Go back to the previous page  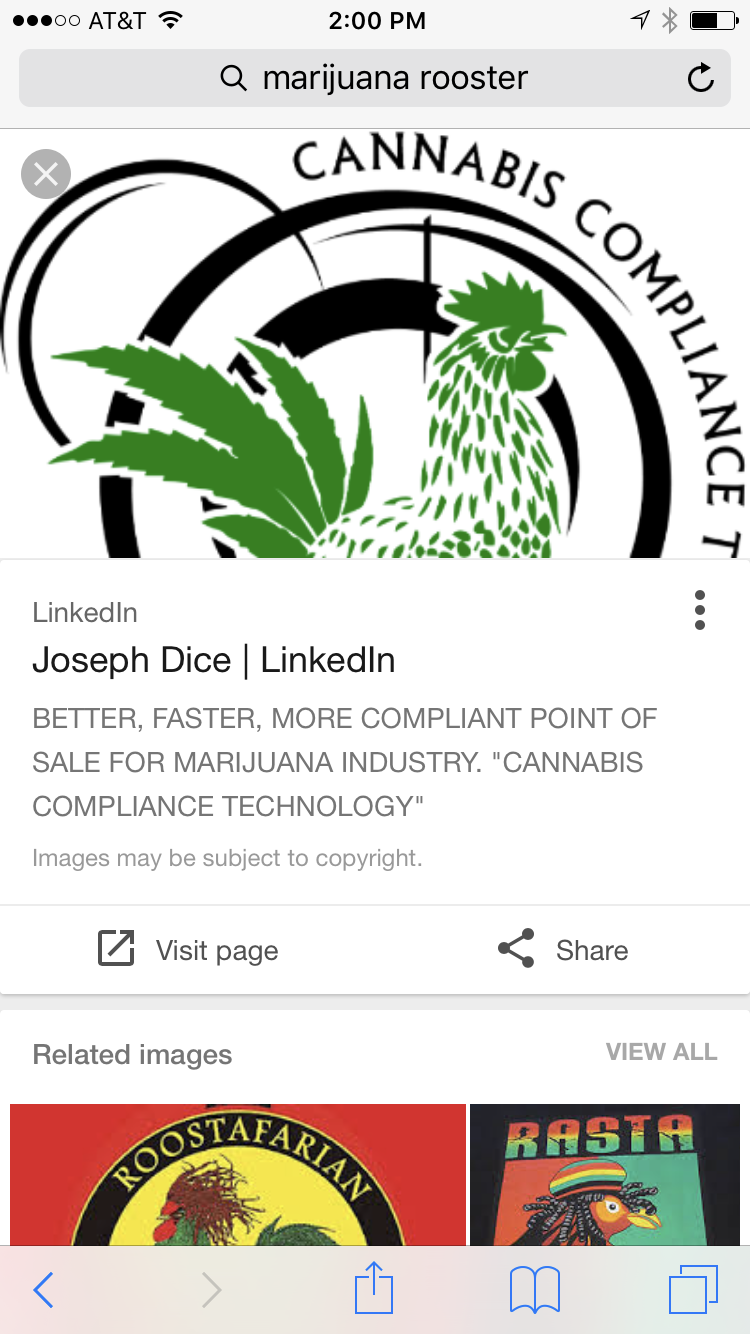pos(43,1290)
